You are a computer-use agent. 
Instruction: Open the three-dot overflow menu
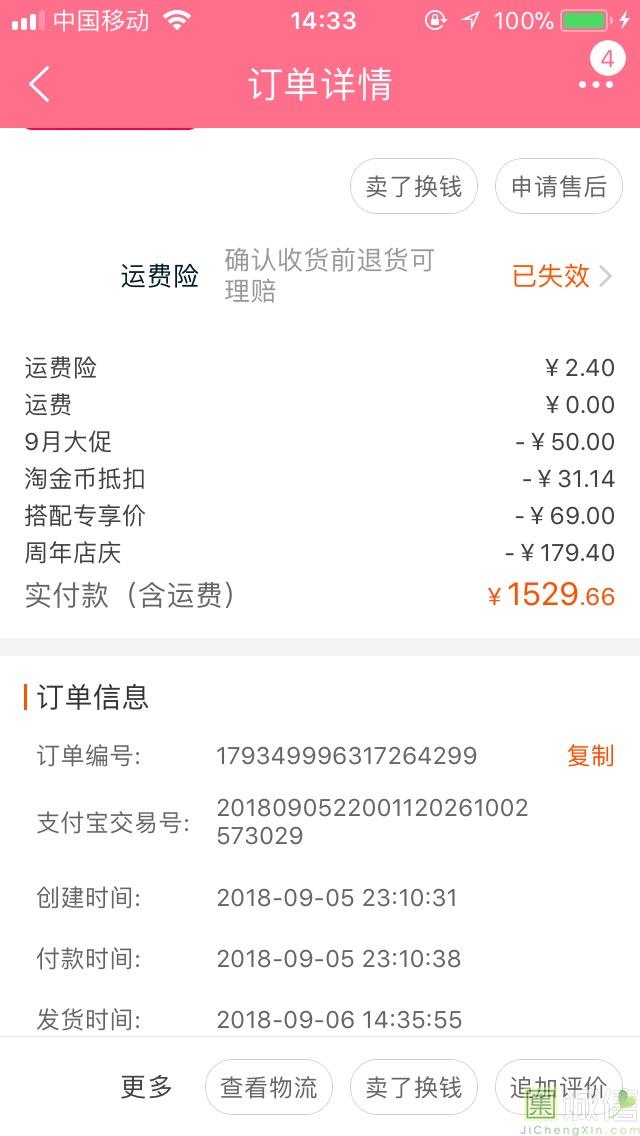pyautogui.click(x=596, y=85)
